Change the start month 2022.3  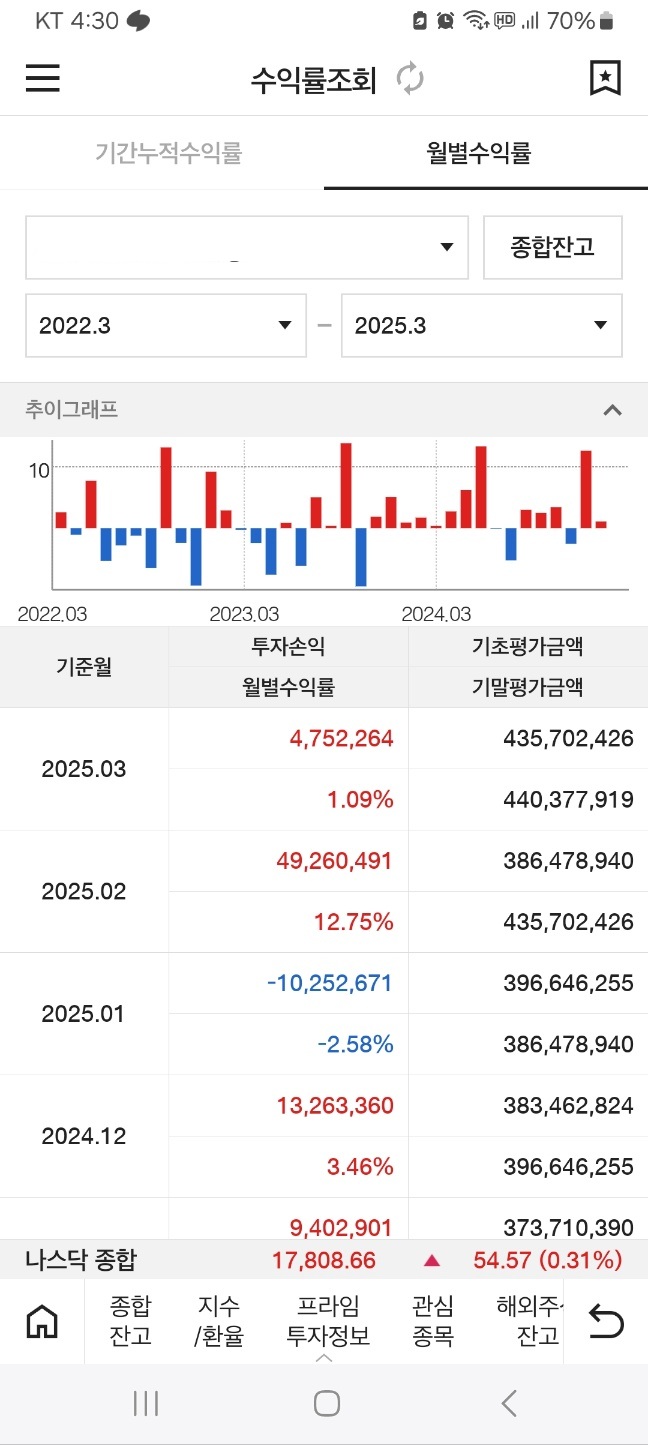pyautogui.click(x=165, y=325)
